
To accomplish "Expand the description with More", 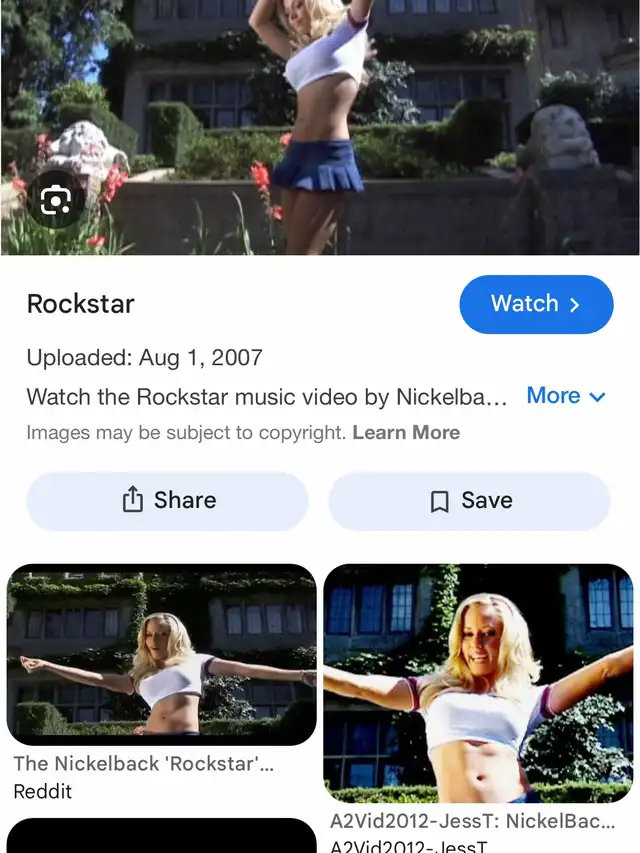I will 566,396.
